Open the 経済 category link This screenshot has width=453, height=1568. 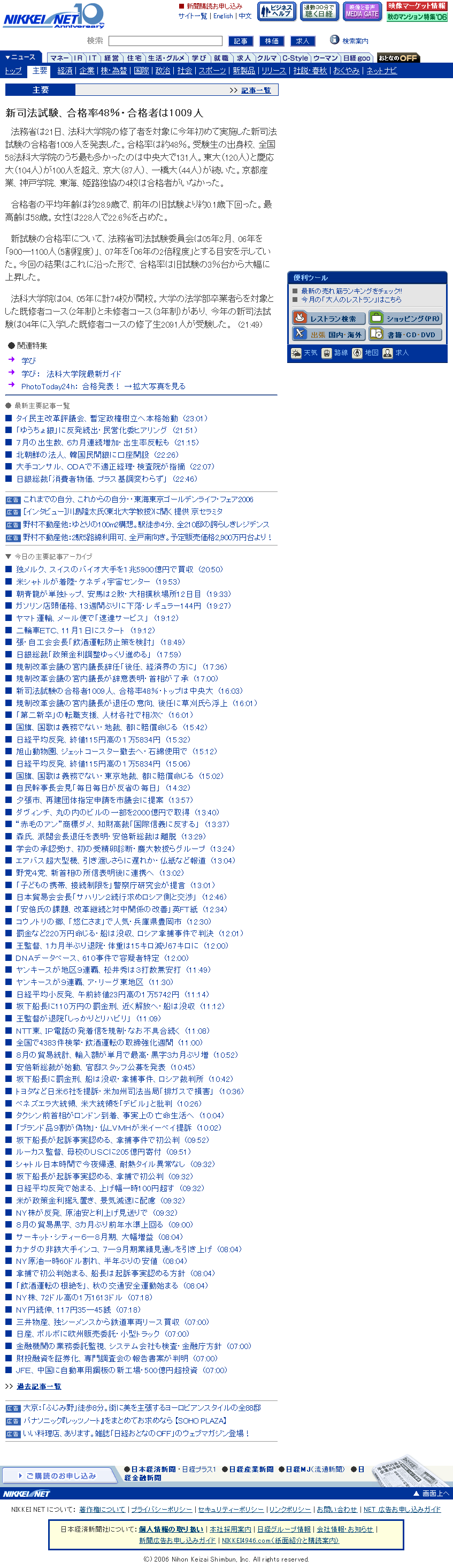65,71
